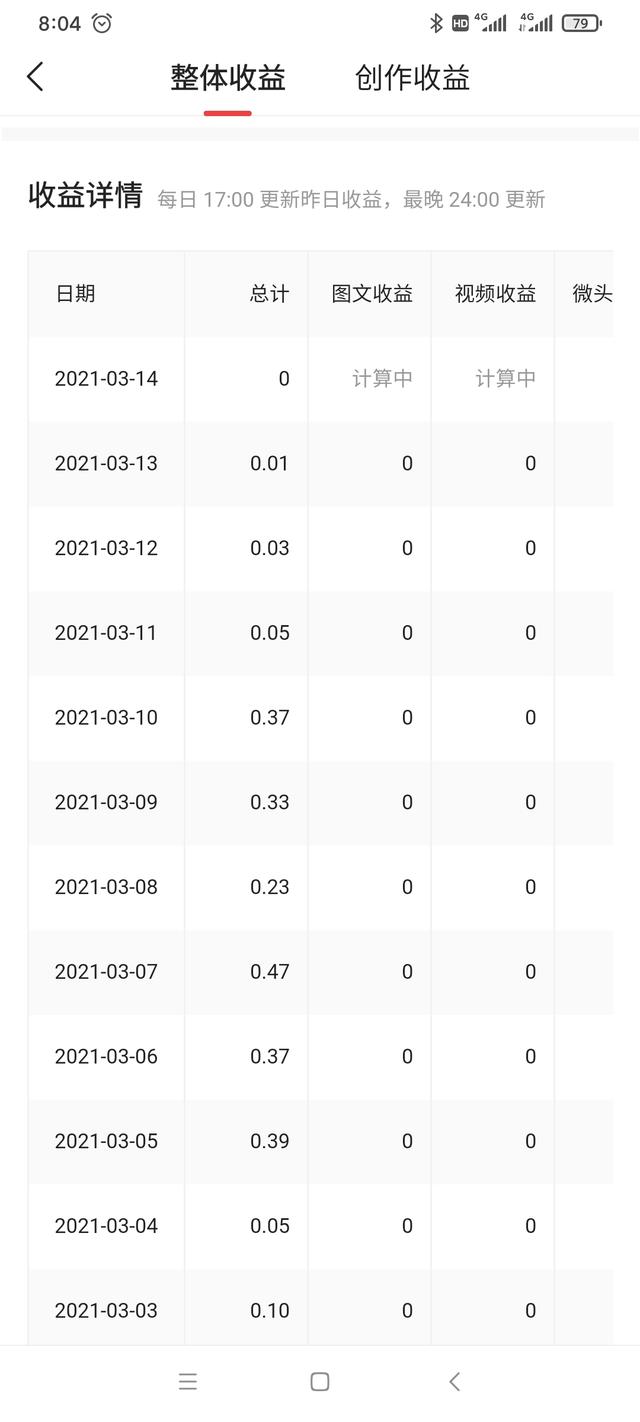Open recent apps from the navigation bar

188,1382
